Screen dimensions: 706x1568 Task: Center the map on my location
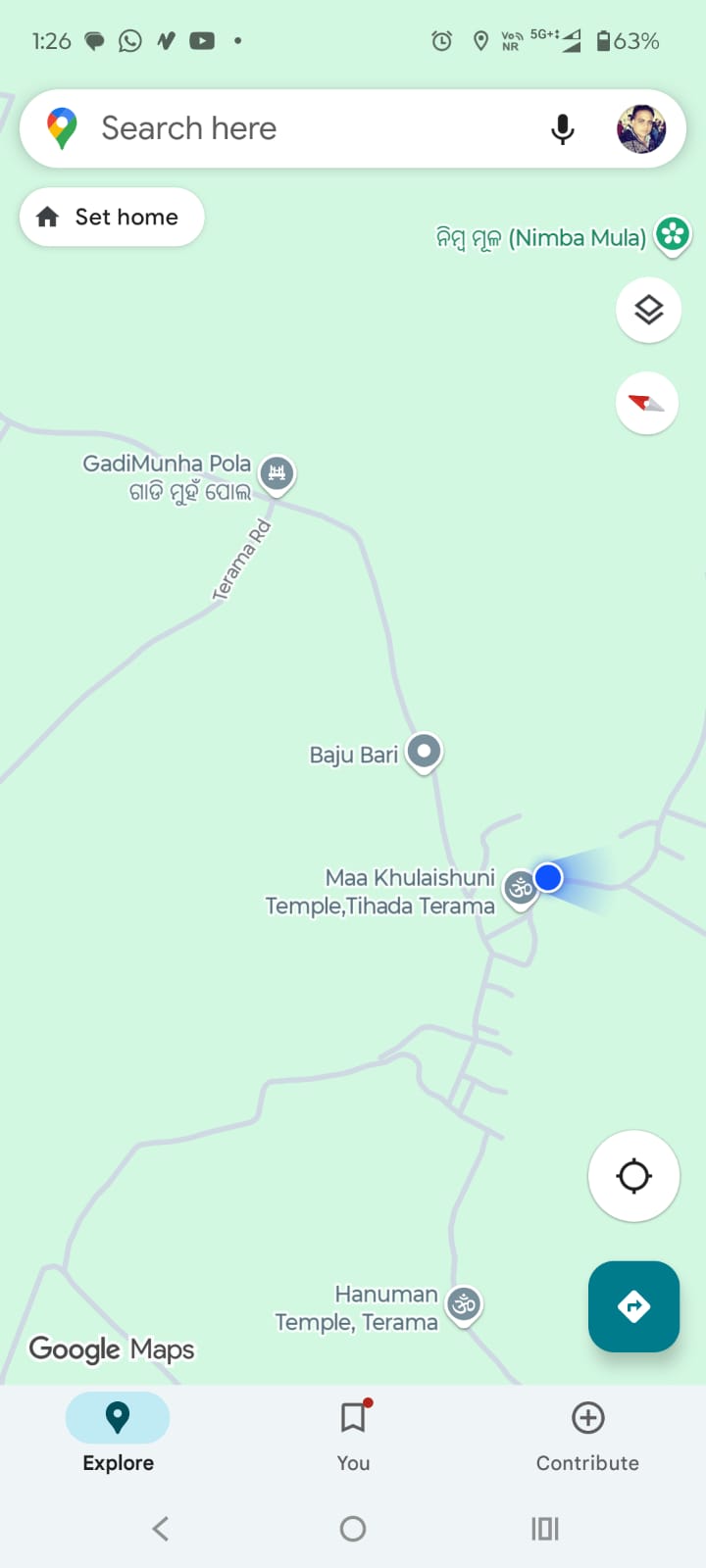tap(633, 1175)
